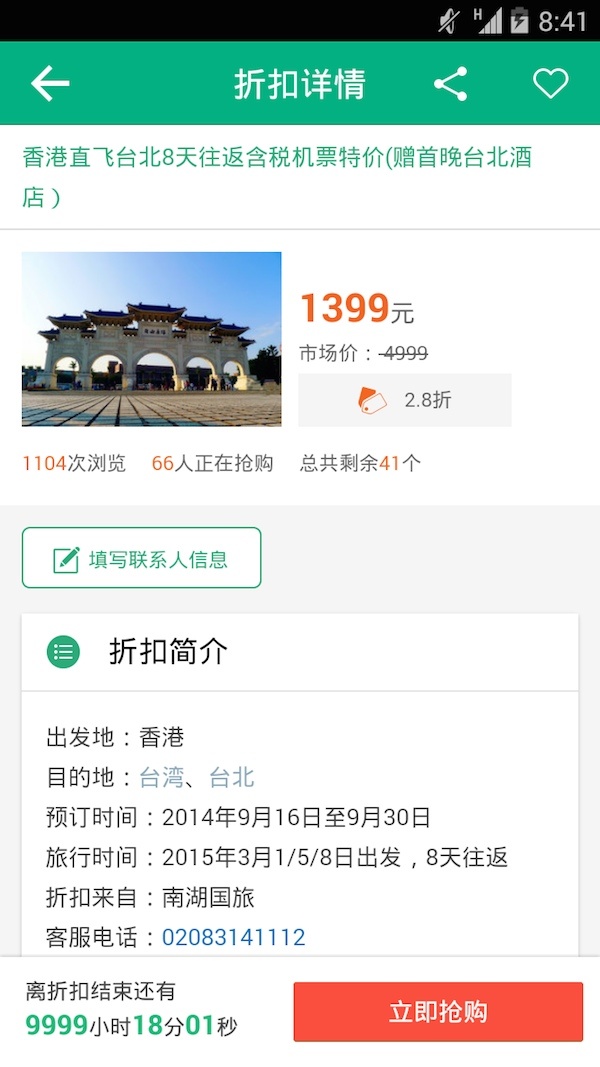Call customer service number 02083141112
This screenshot has height=1067, width=600.
coord(233,937)
